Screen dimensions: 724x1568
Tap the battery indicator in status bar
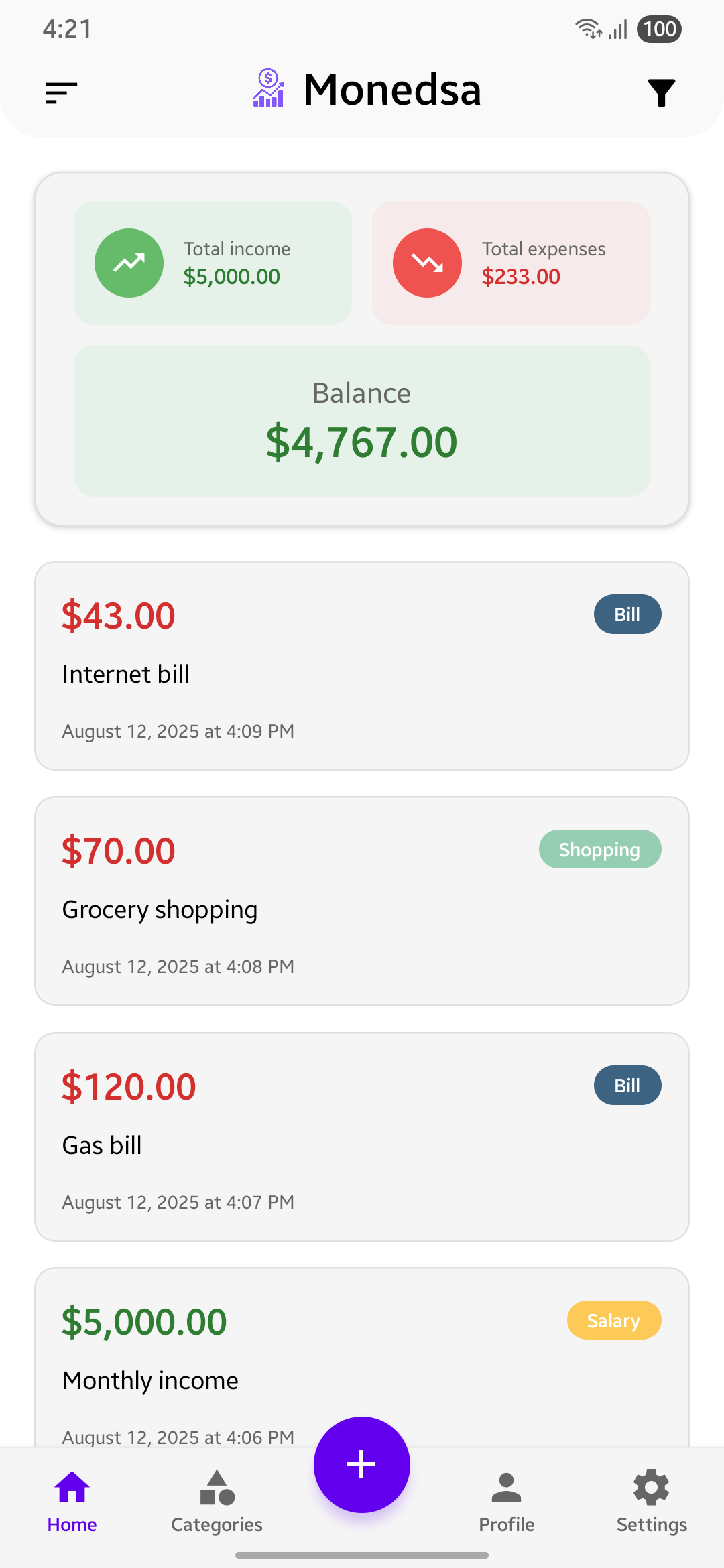pyautogui.click(x=659, y=29)
